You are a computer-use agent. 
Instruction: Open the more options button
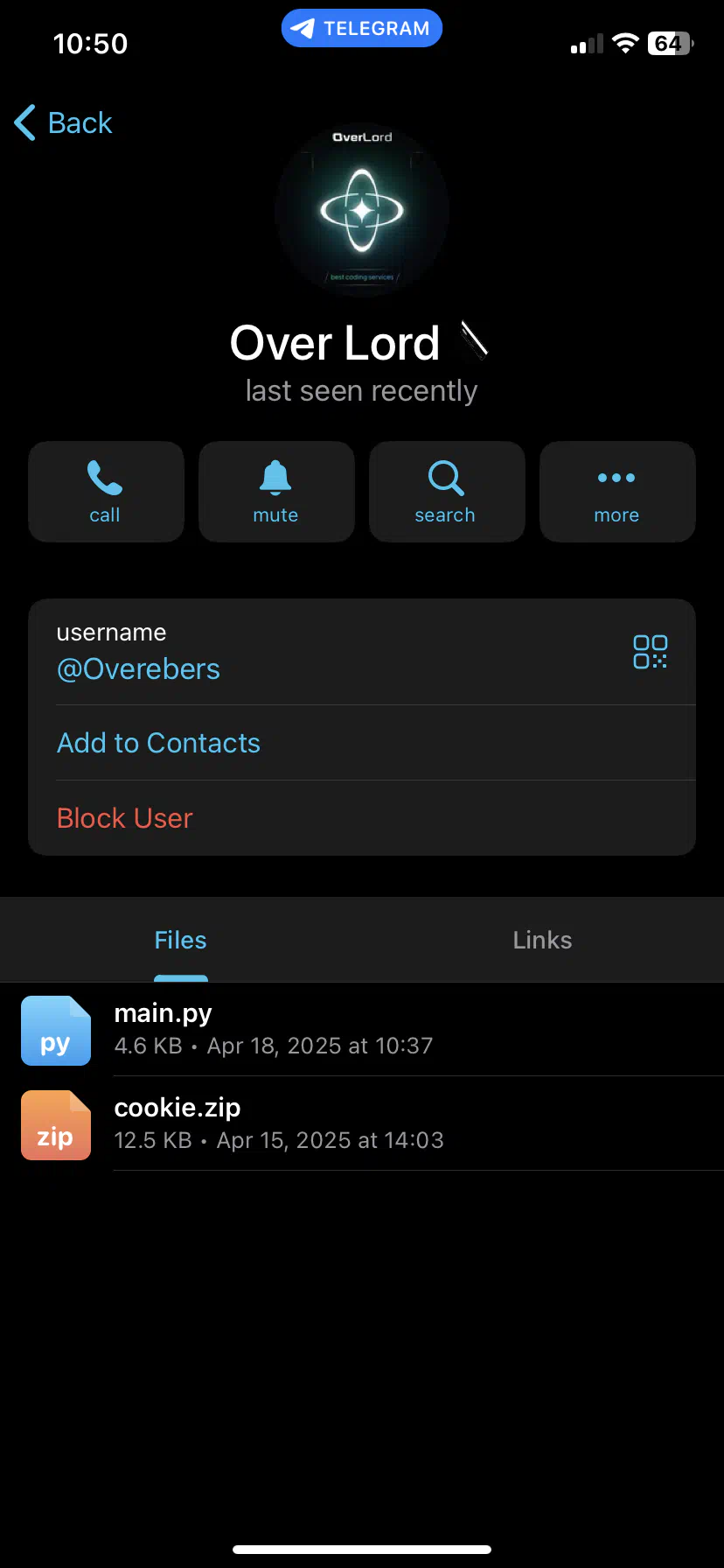click(x=617, y=492)
